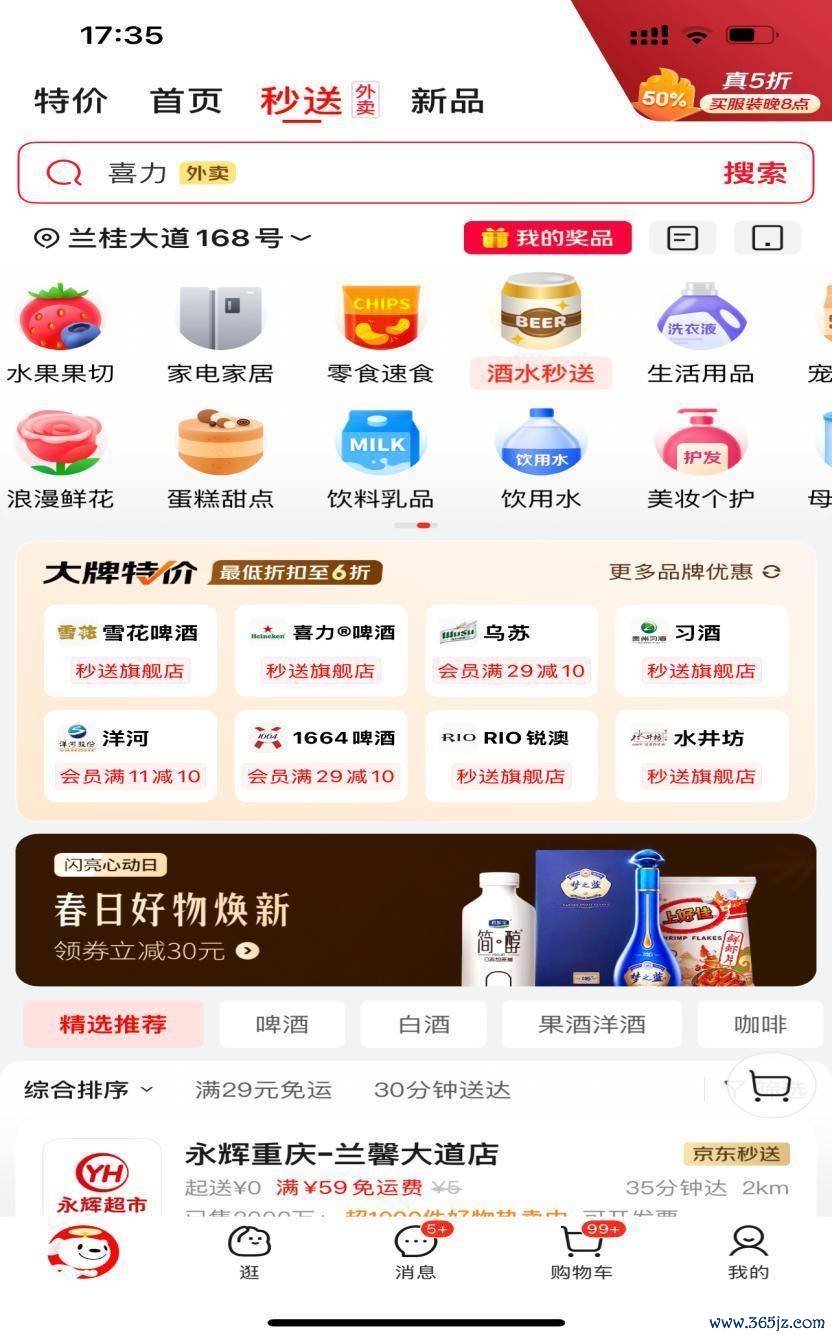
Task: Open 雪花啤酒 flagship store card
Action: (x=130, y=651)
